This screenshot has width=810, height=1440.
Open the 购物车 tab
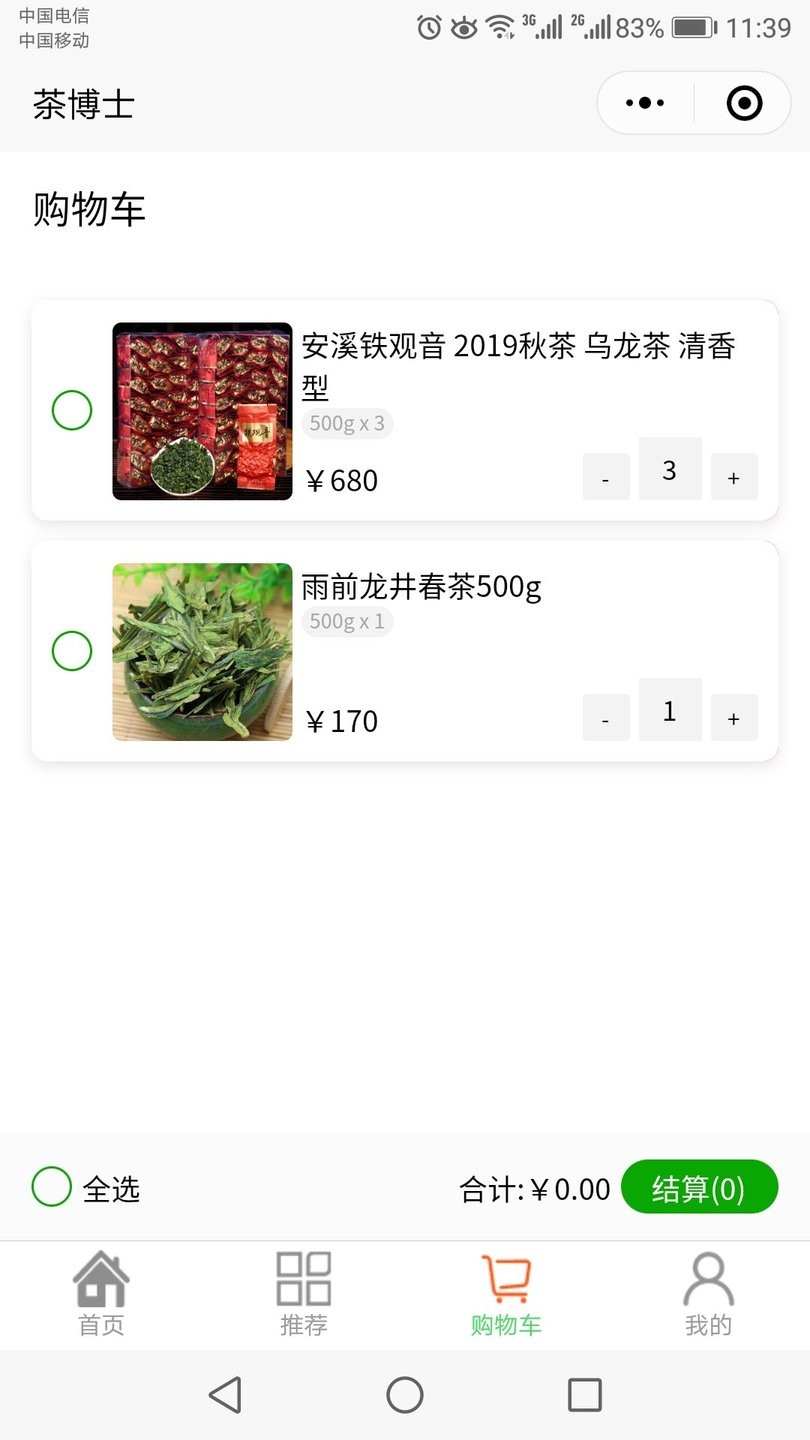click(x=506, y=1294)
